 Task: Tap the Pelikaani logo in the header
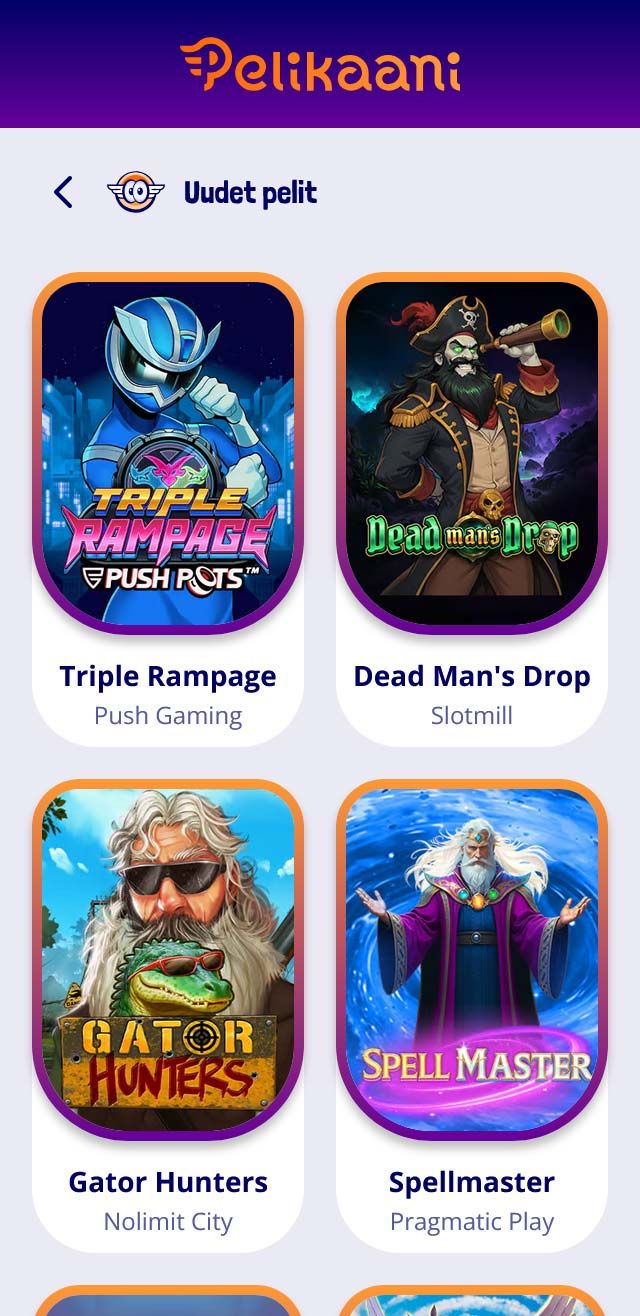coord(320,65)
